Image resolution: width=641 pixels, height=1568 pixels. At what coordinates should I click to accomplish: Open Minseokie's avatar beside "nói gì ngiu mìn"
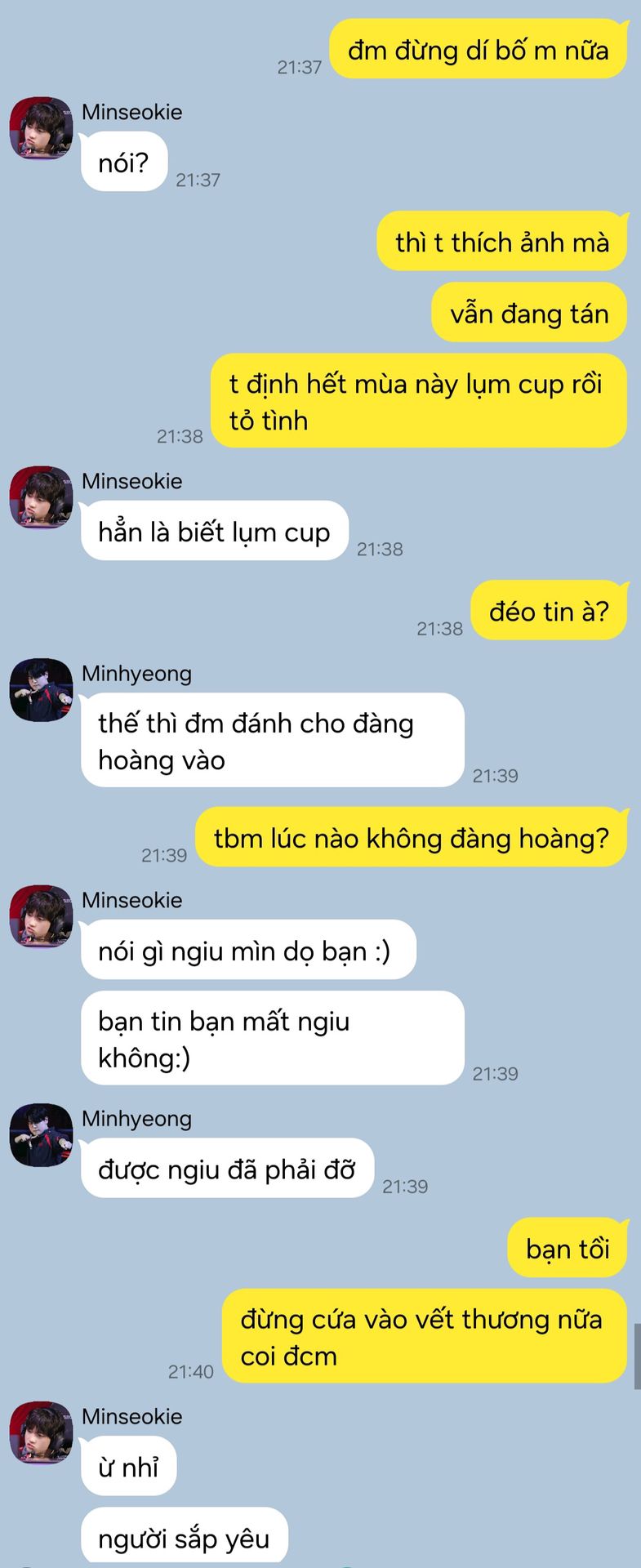[x=41, y=916]
